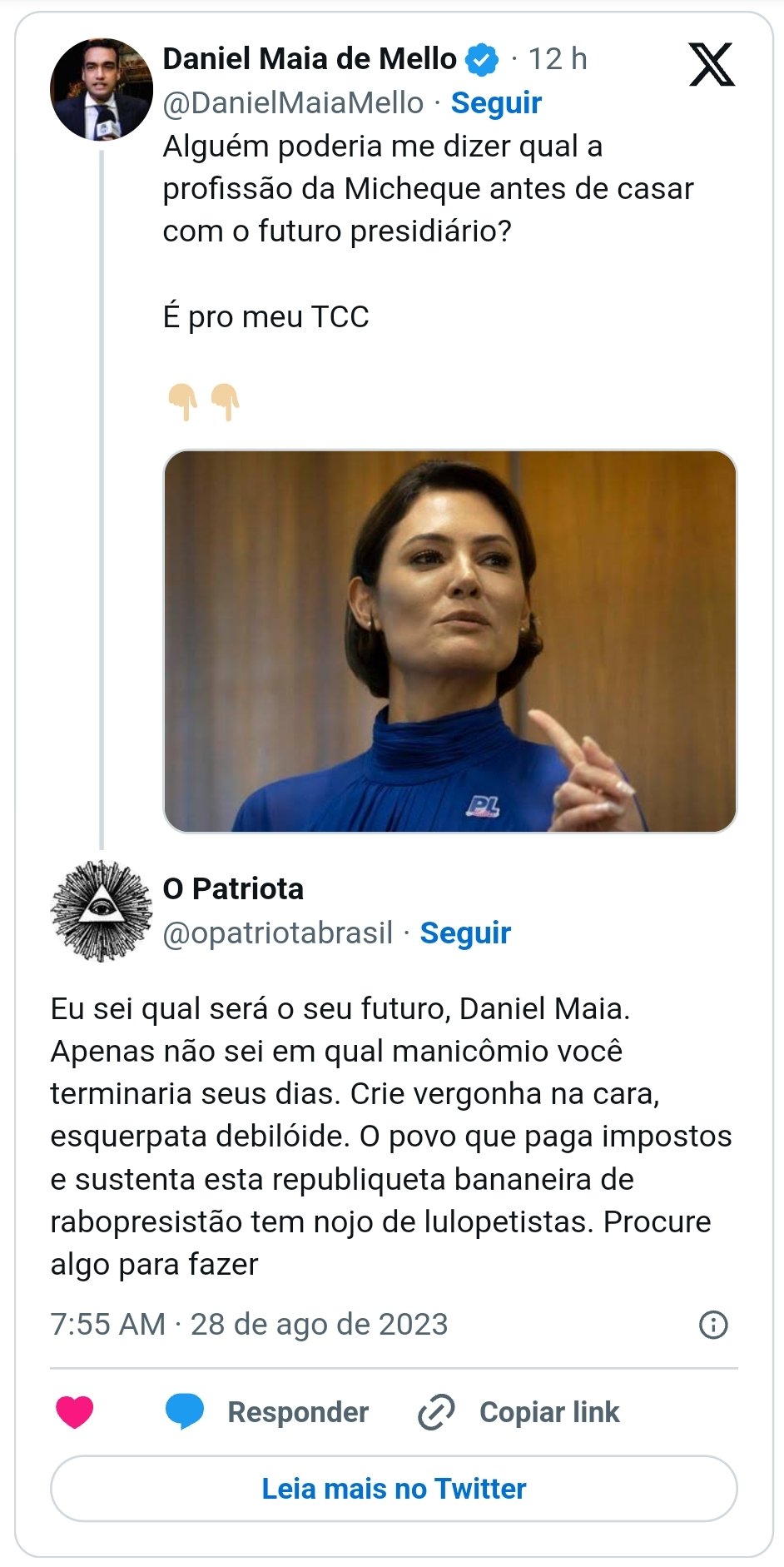The height and width of the screenshot is (1567, 784).
Task: View the photo attached to Daniel's tweet
Action: tap(449, 641)
